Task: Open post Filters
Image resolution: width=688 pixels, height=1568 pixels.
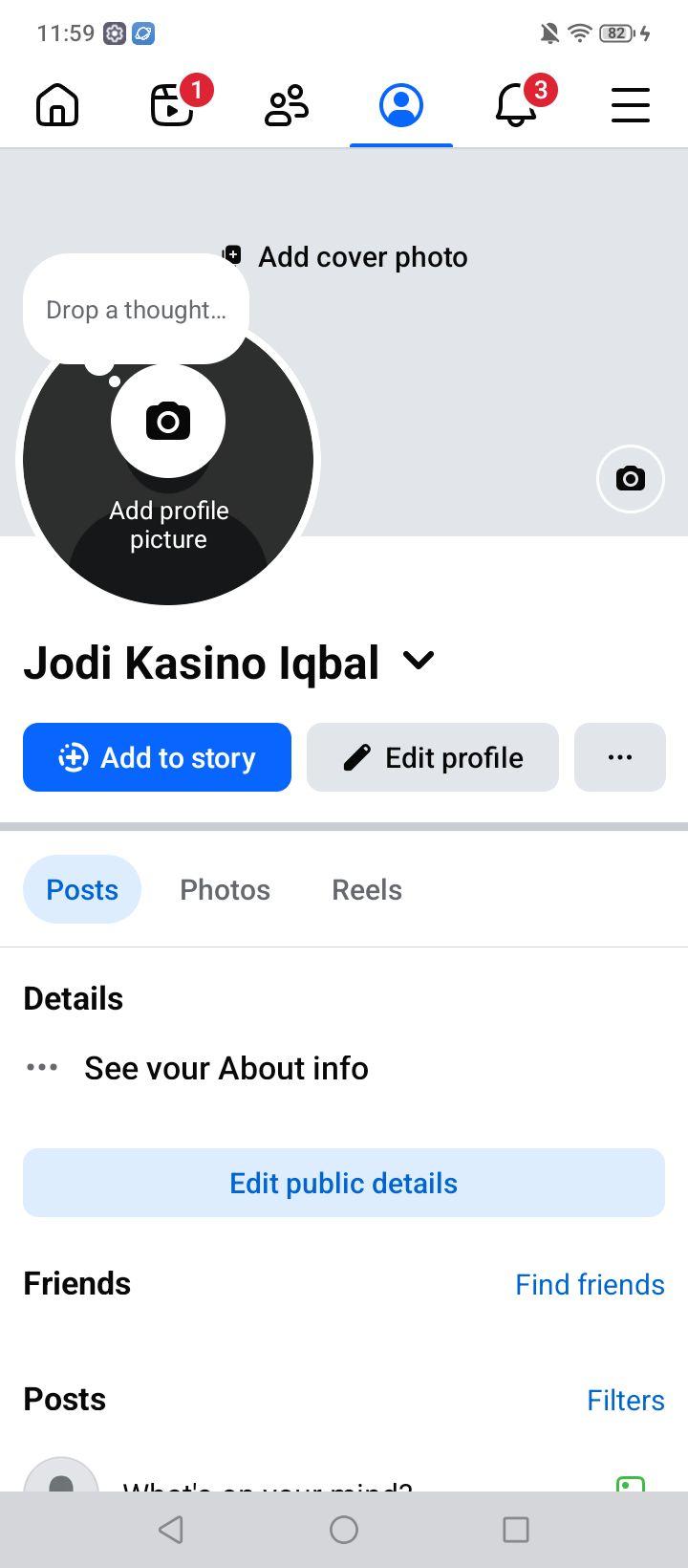Action: (x=626, y=1400)
